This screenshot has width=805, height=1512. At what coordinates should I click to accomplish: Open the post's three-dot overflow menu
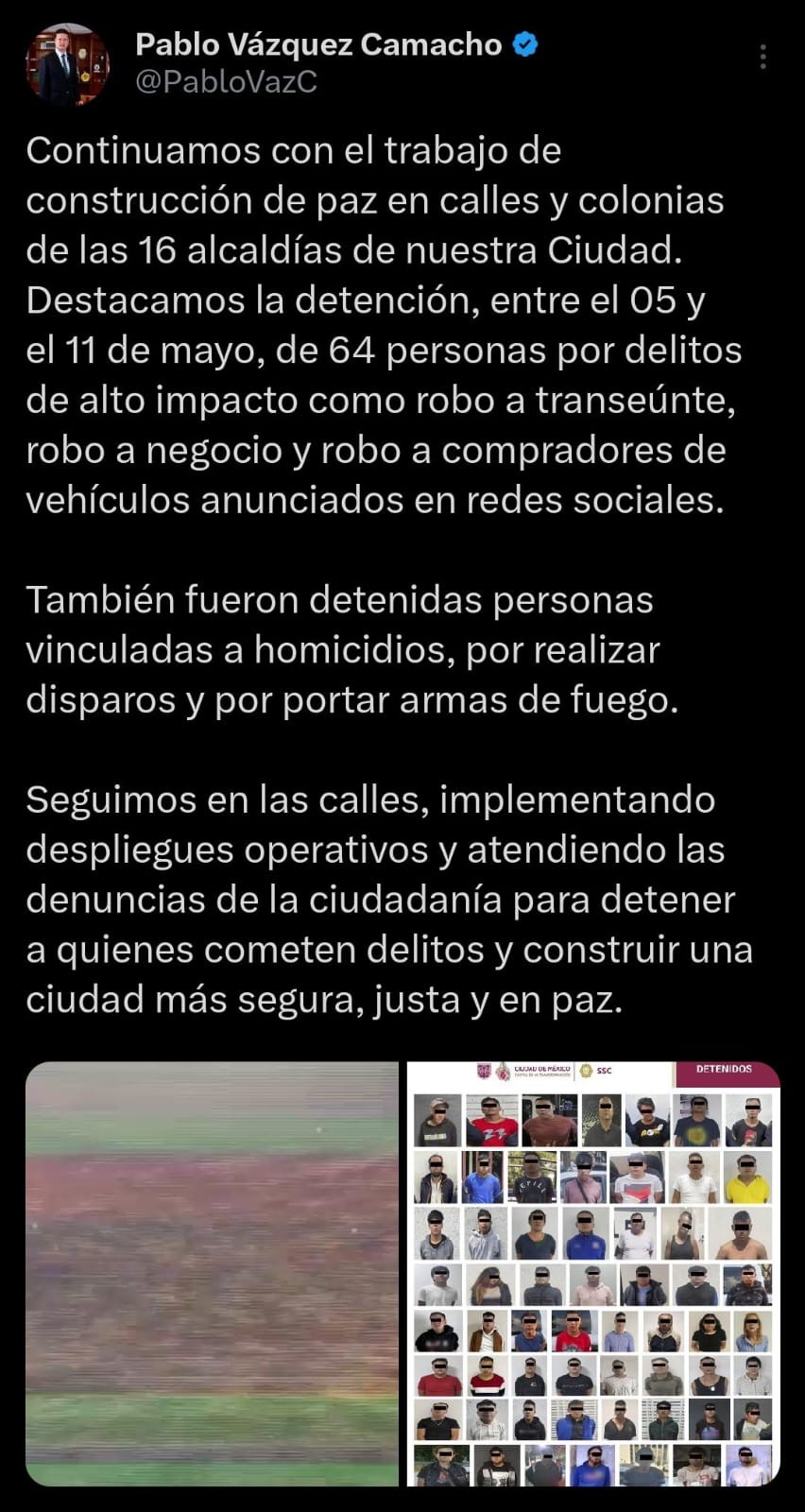click(x=762, y=57)
